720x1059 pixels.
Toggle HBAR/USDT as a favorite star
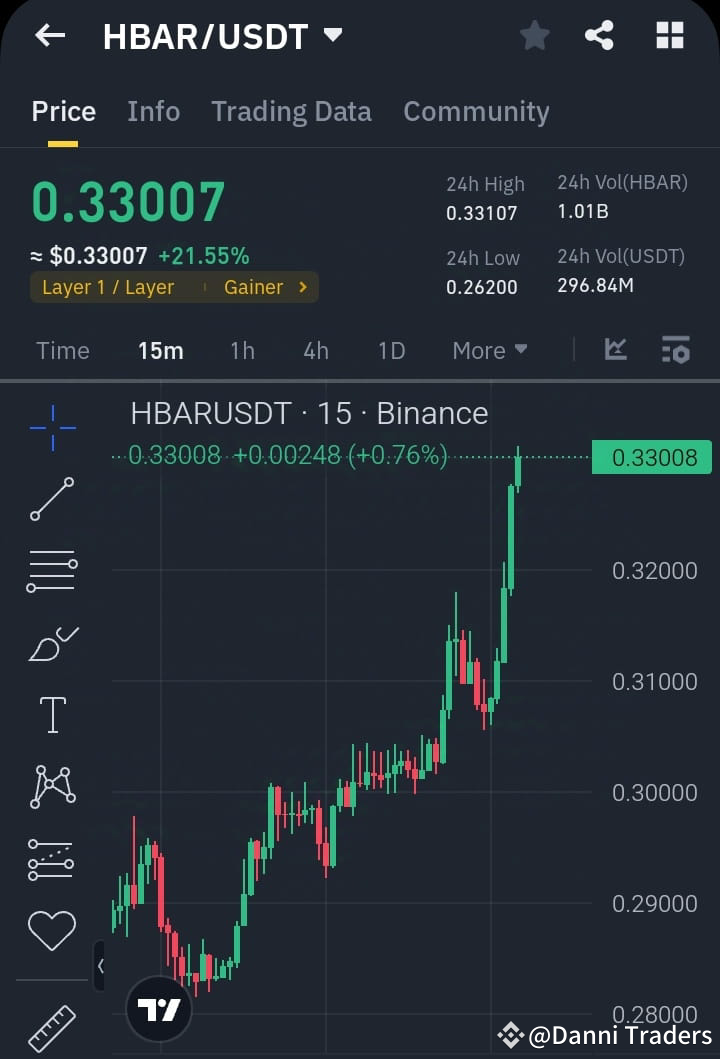click(534, 35)
